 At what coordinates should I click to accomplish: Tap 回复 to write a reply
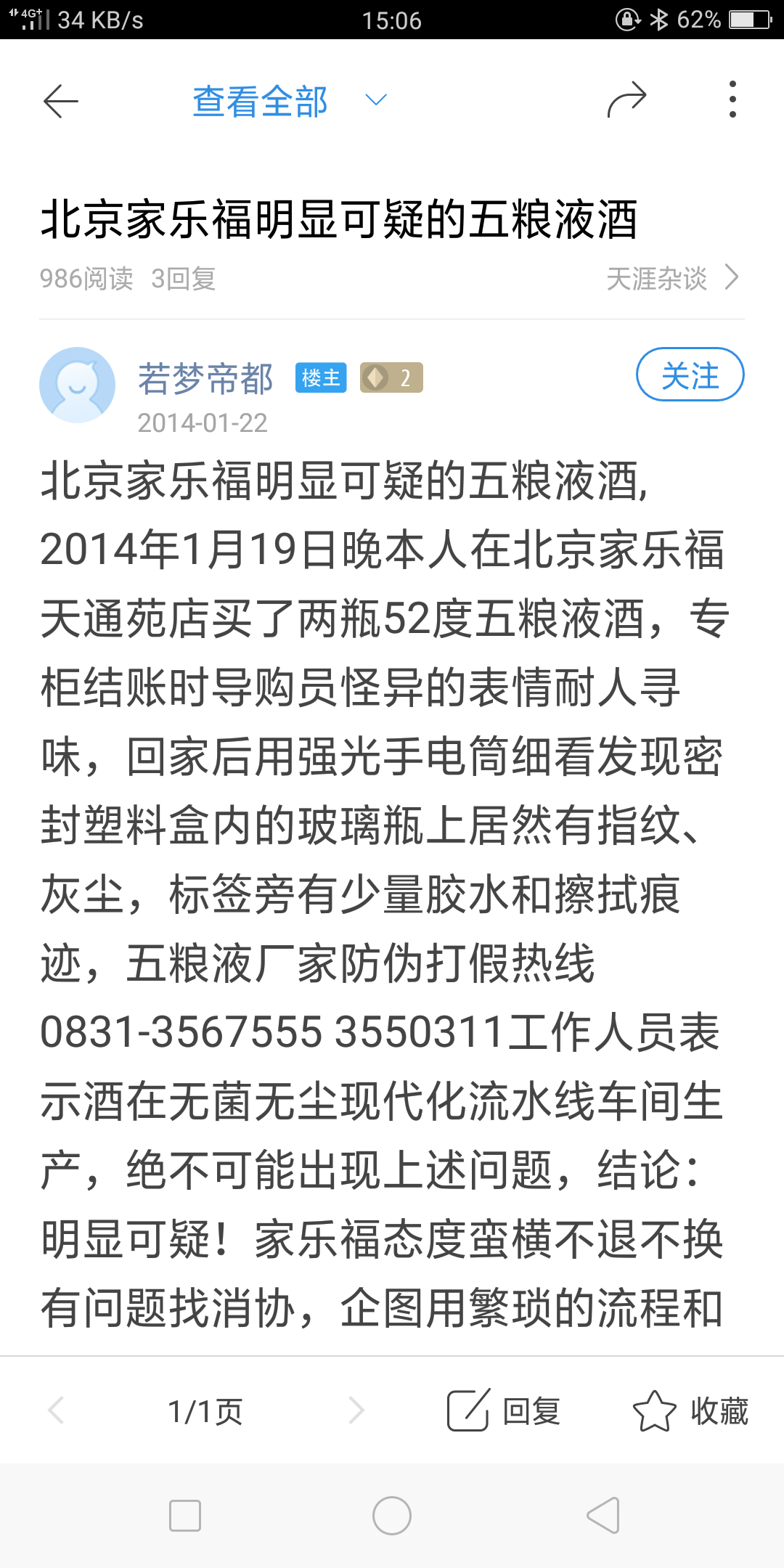pyautogui.click(x=504, y=1411)
